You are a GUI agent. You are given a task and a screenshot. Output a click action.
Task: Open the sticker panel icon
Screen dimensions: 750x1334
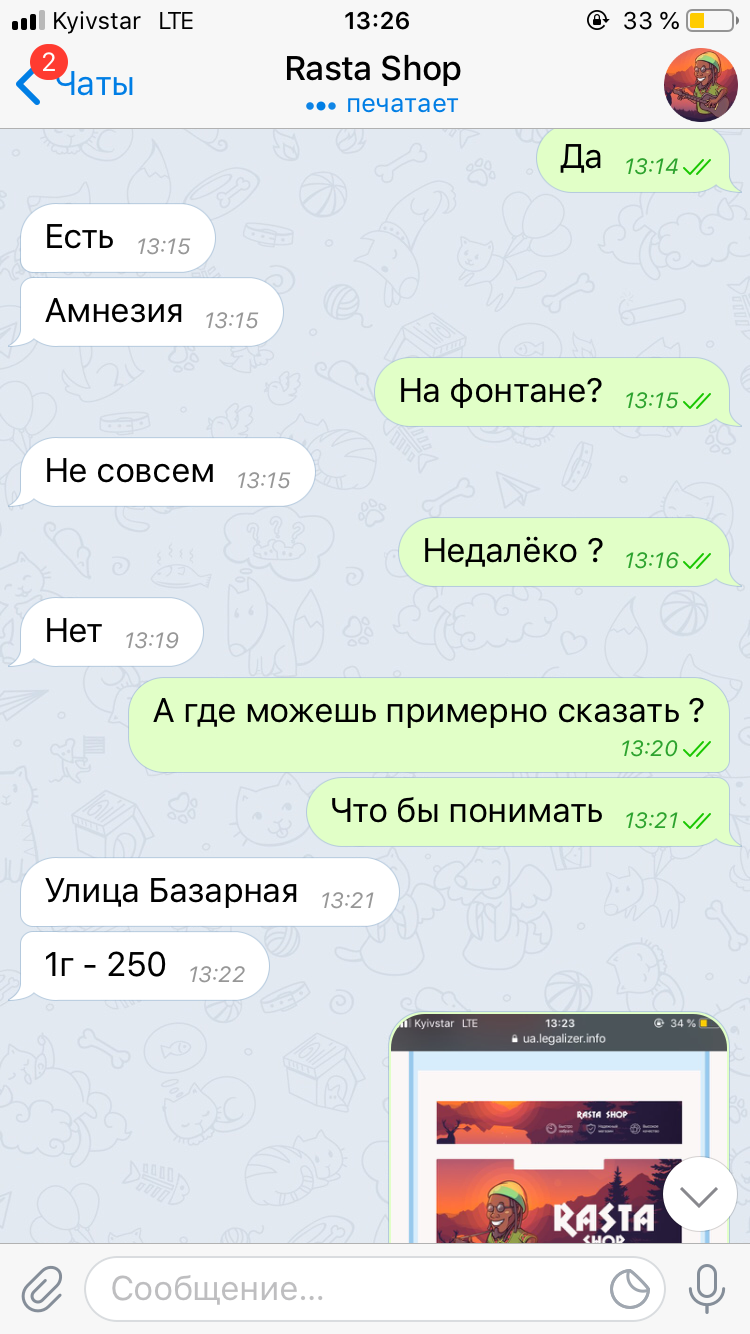pos(630,1289)
